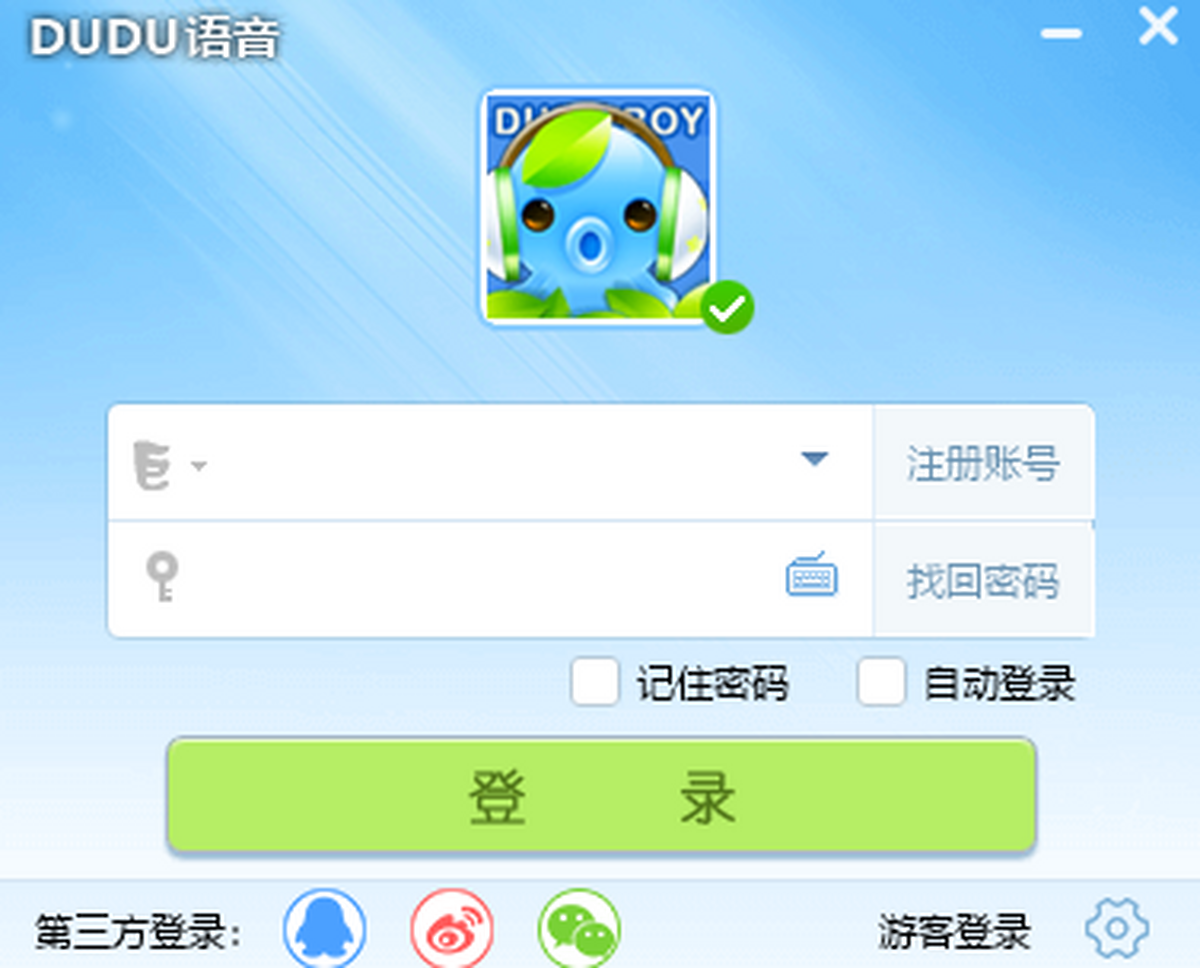The image size is (1200, 968).
Task: Tap the DUDU BOY avatar picture
Action: (598, 207)
